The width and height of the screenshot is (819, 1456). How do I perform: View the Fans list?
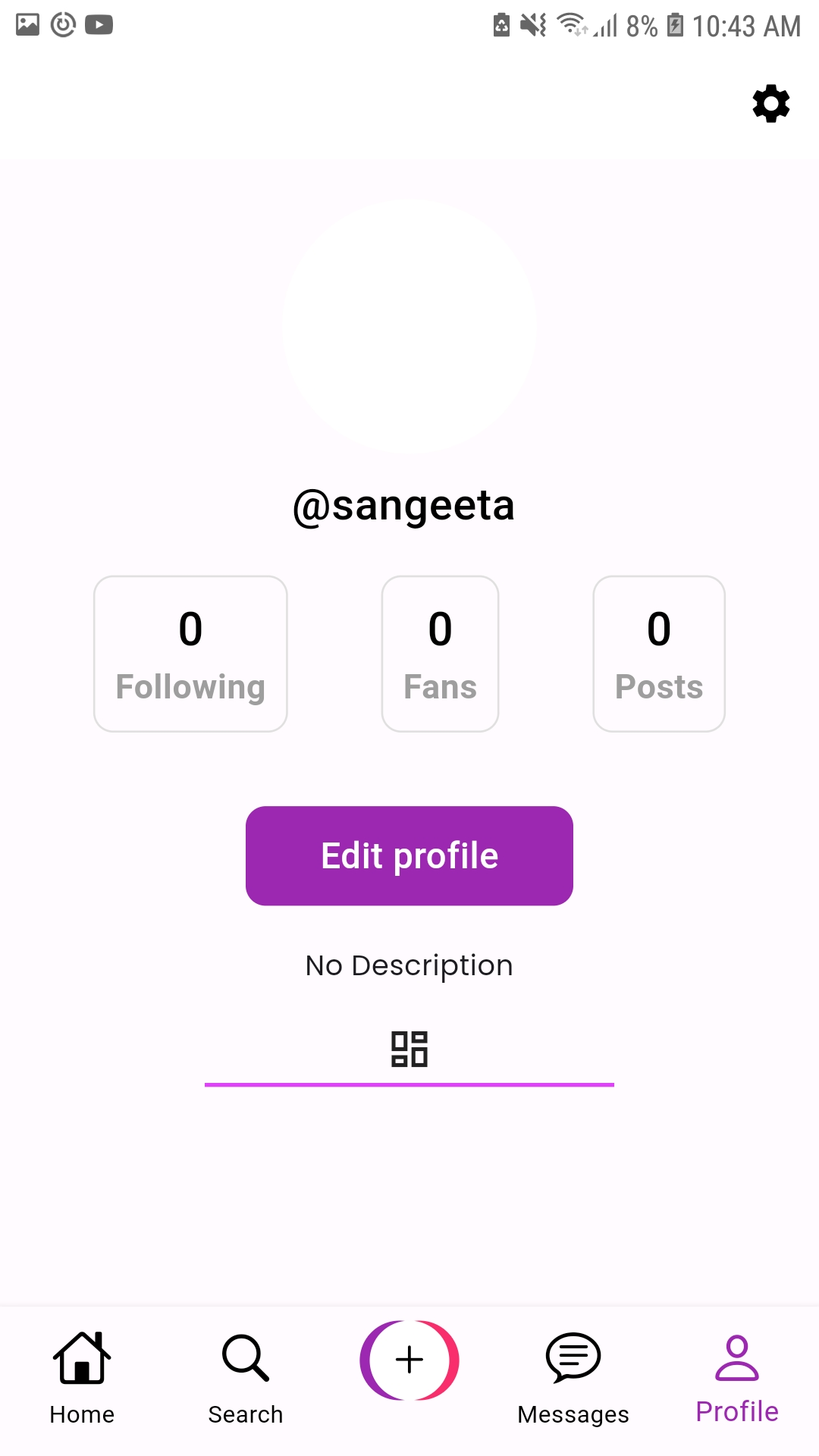440,654
